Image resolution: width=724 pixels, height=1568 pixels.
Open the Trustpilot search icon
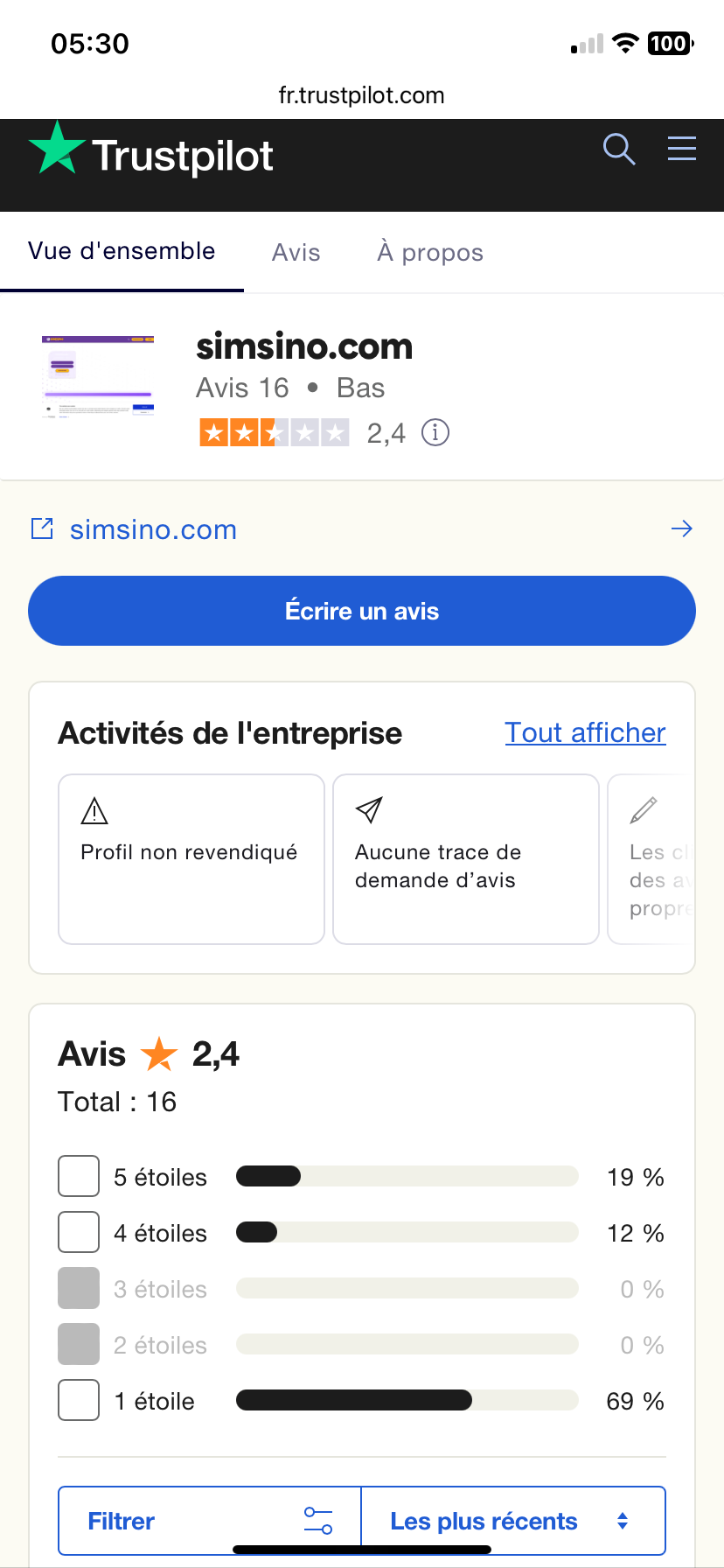(x=619, y=149)
